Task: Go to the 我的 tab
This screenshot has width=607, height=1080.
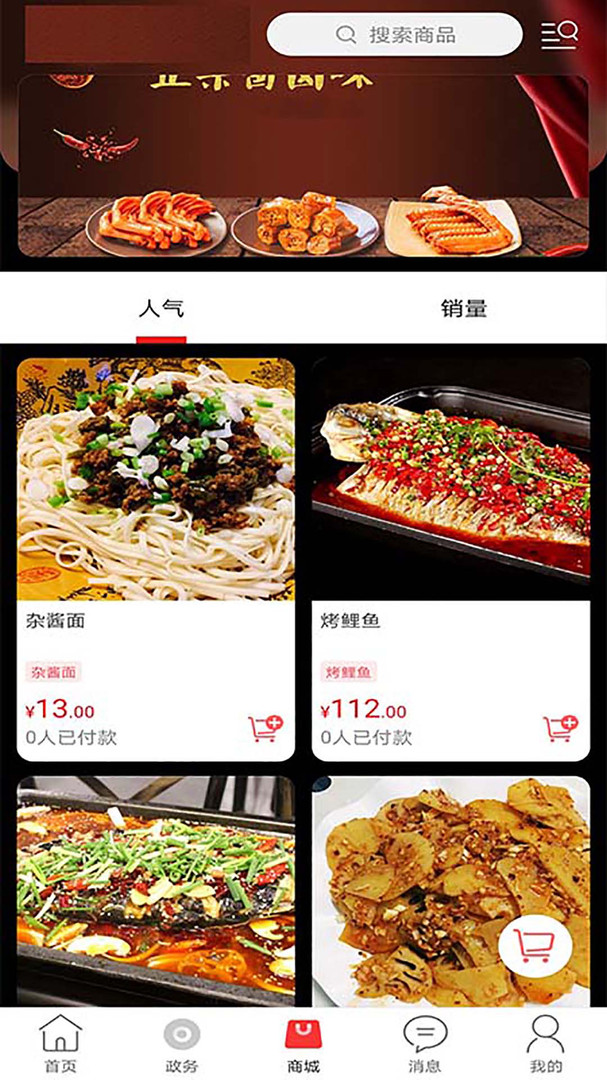Action: [x=546, y=1044]
